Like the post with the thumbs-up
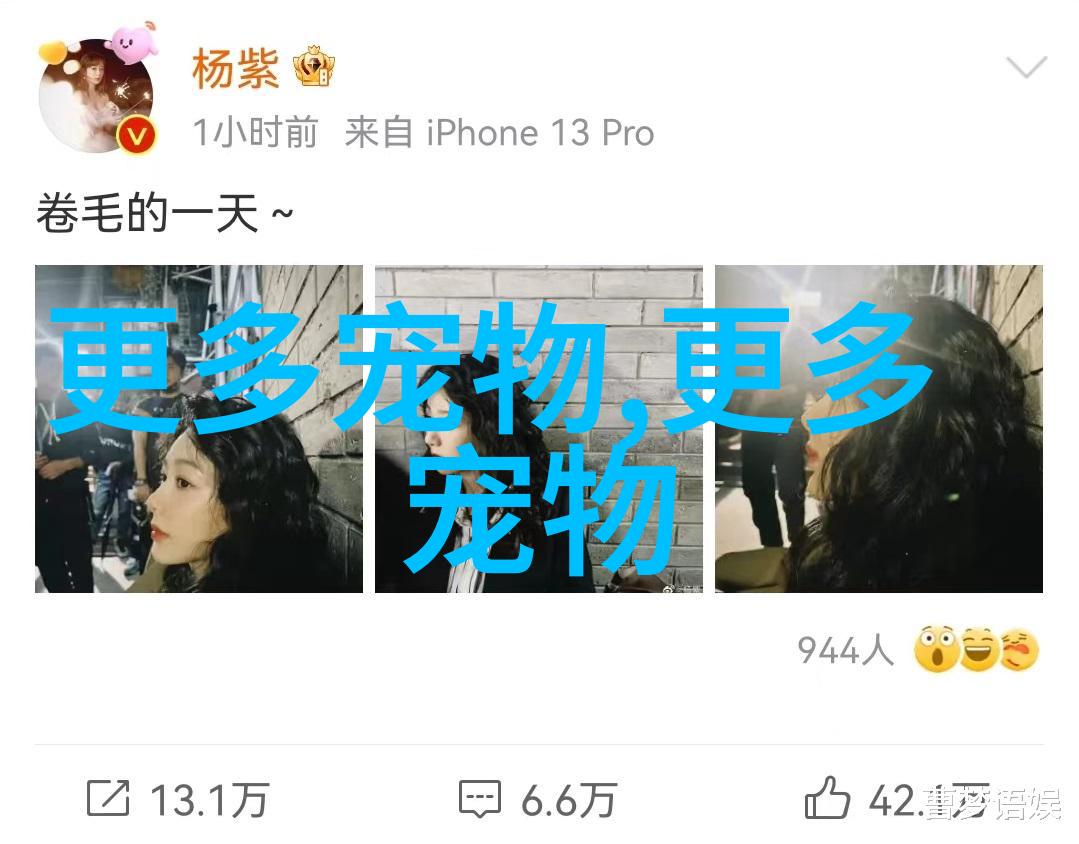This screenshot has width=1079, height=844. click(828, 800)
